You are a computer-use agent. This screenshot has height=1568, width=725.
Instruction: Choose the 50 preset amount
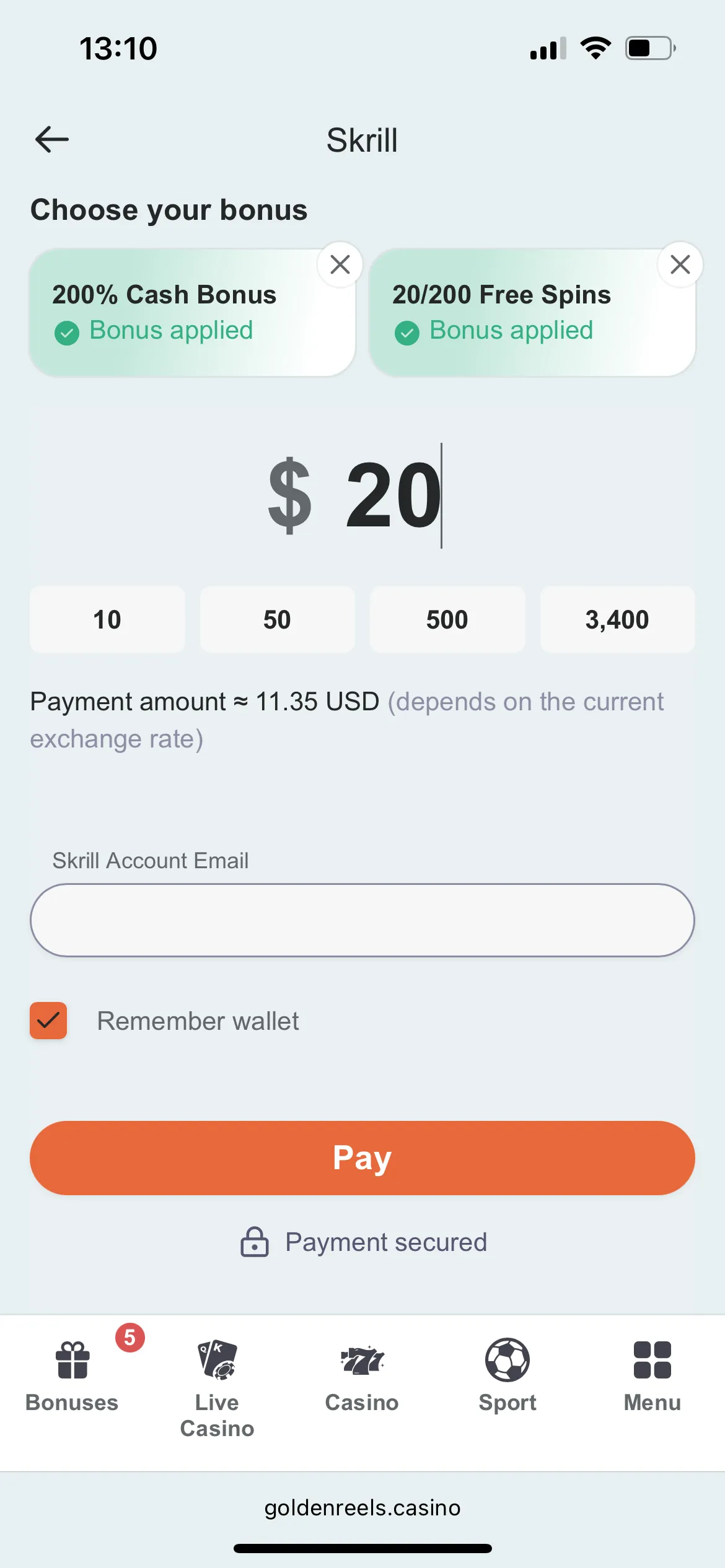pyautogui.click(x=277, y=619)
